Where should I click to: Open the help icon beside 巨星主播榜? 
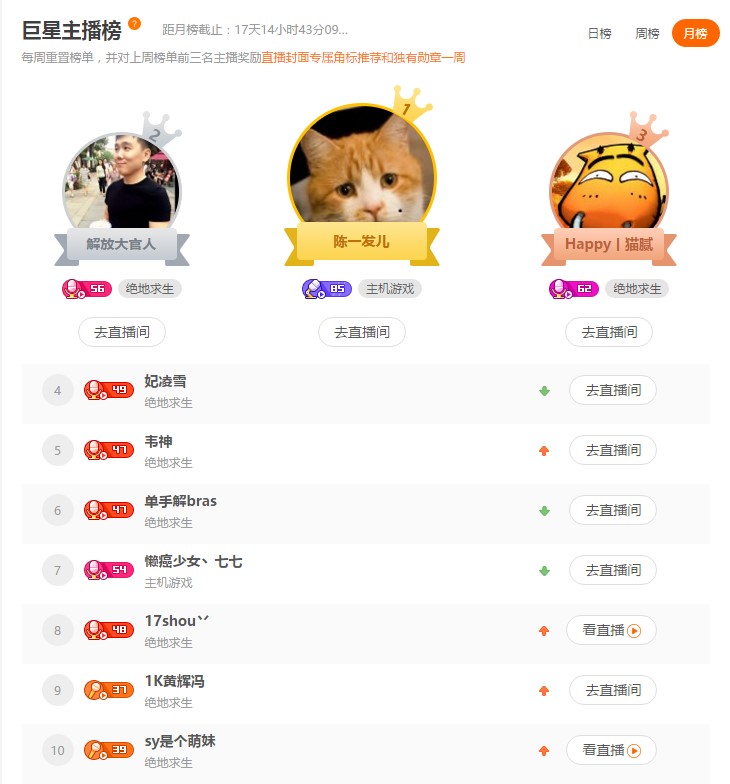[135, 24]
